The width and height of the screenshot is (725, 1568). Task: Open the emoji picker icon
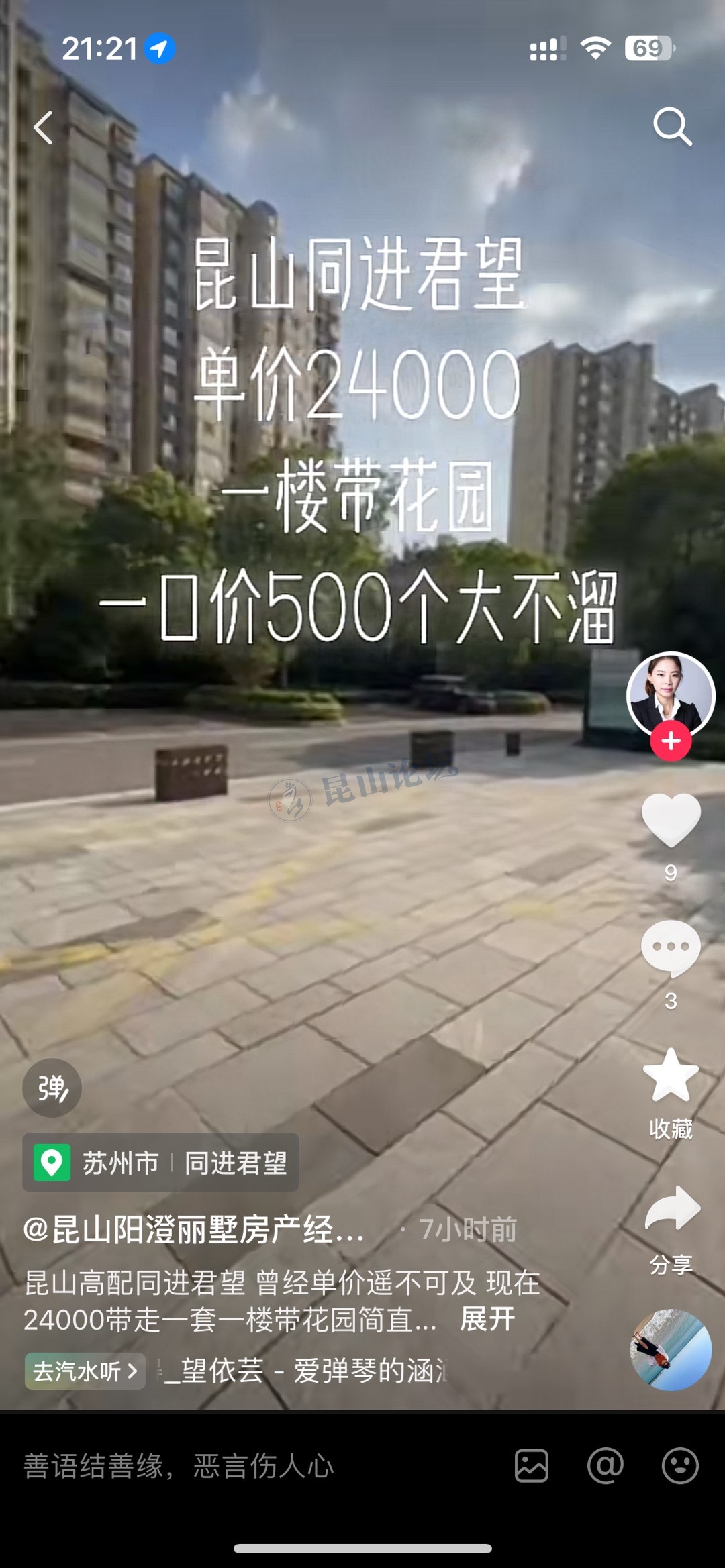click(x=680, y=1465)
